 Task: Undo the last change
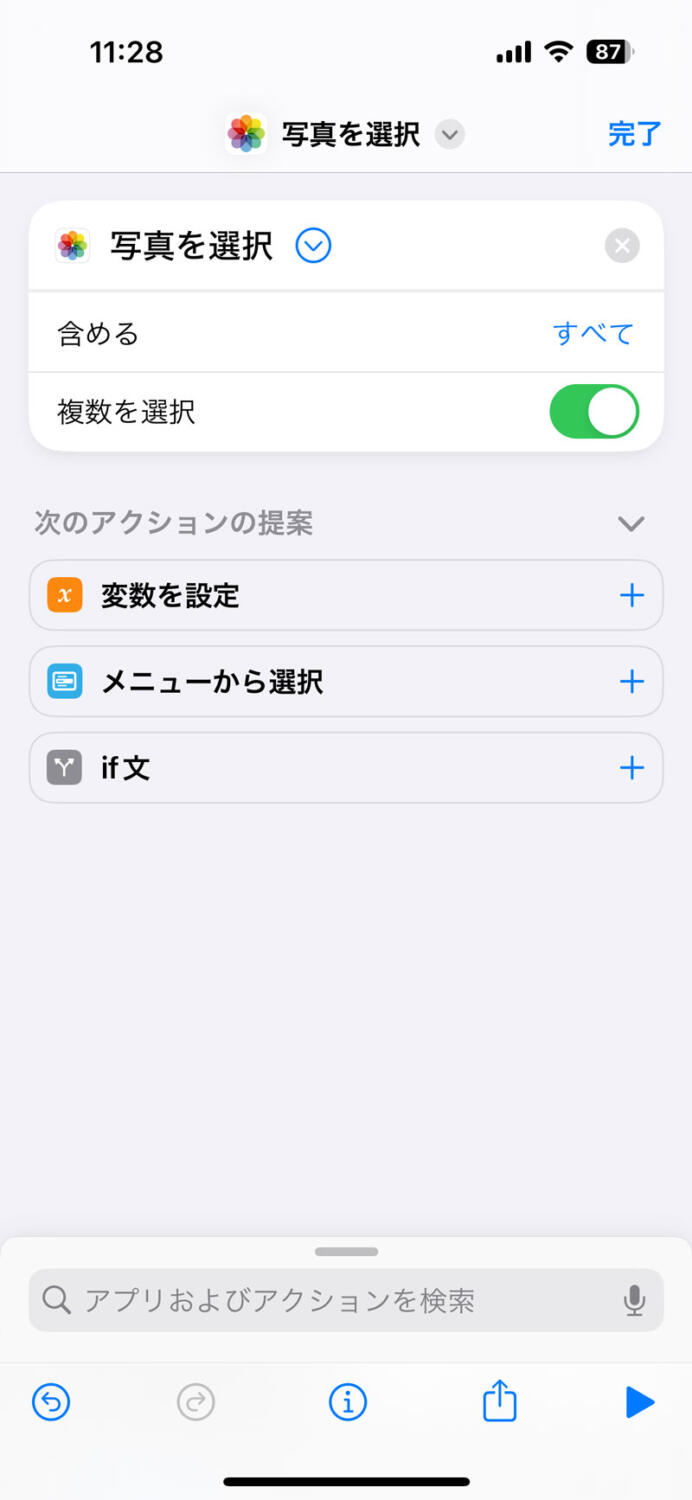51,1403
